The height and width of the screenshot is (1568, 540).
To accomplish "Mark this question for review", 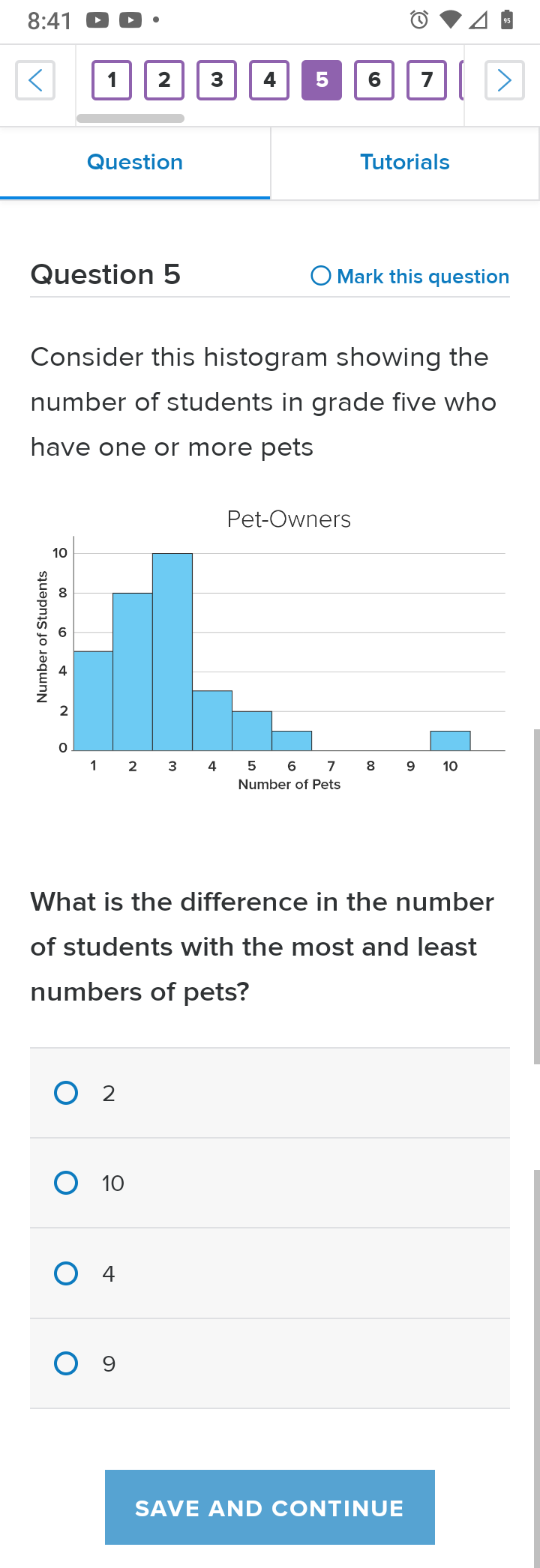I will click(410, 277).
